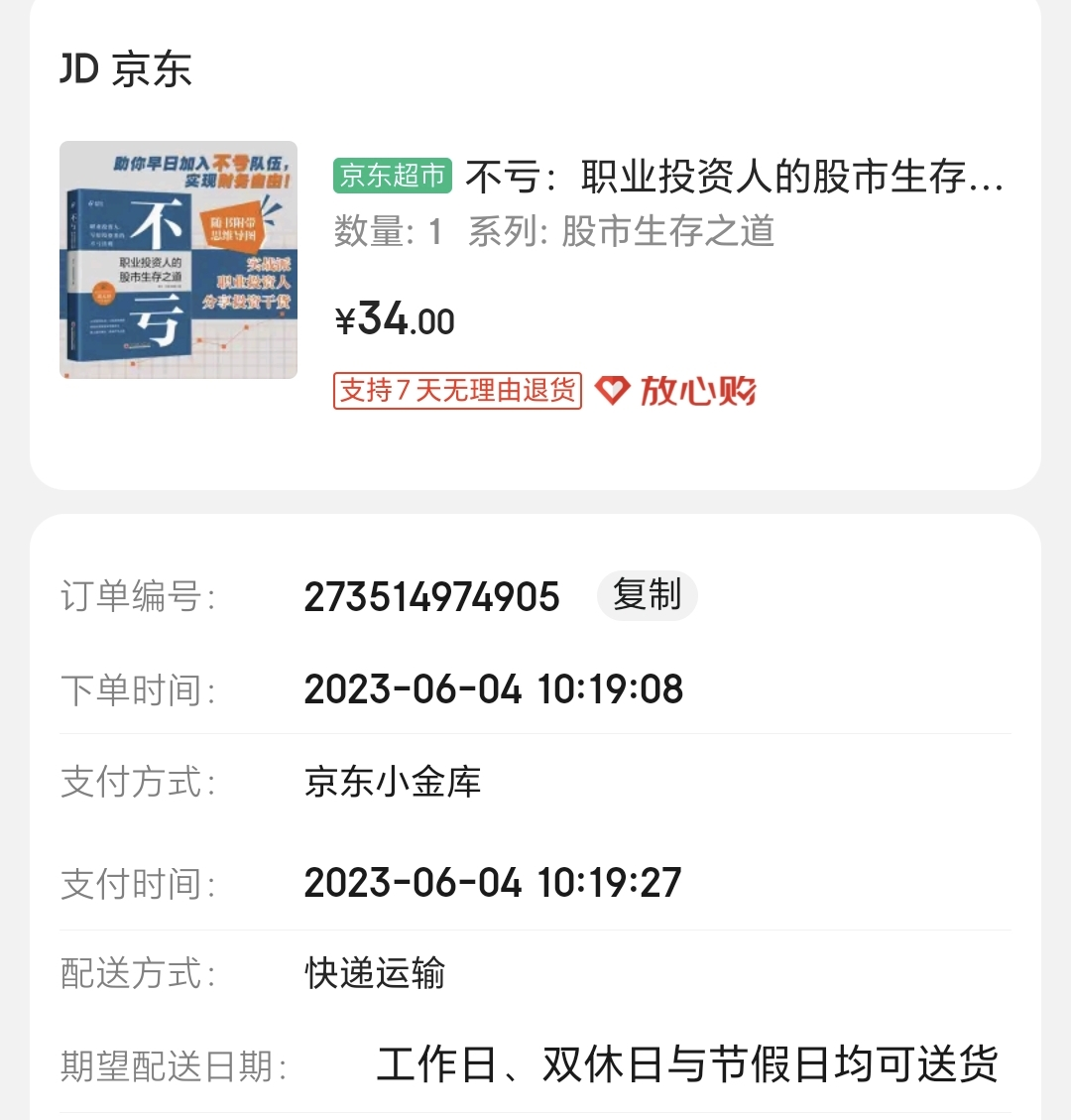Copy the order number 273514974905
The height and width of the screenshot is (1120, 1071).
point(647,596)
